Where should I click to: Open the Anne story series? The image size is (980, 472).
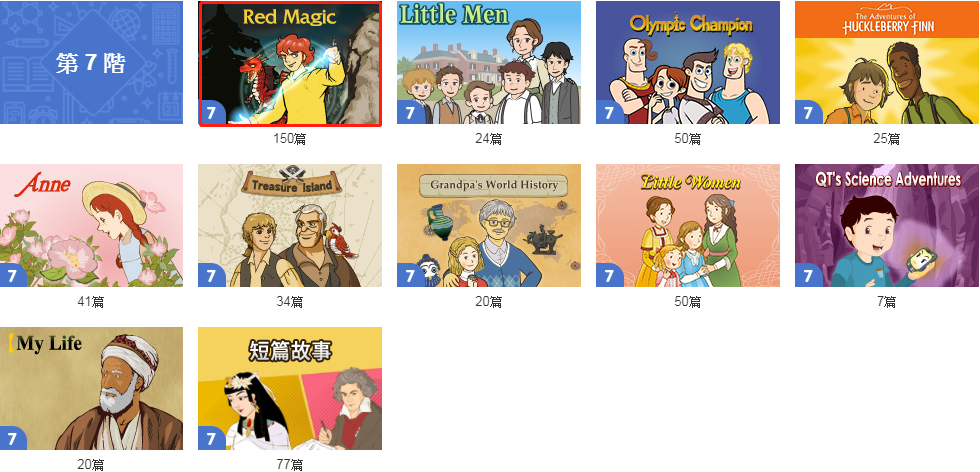point(91,226)
